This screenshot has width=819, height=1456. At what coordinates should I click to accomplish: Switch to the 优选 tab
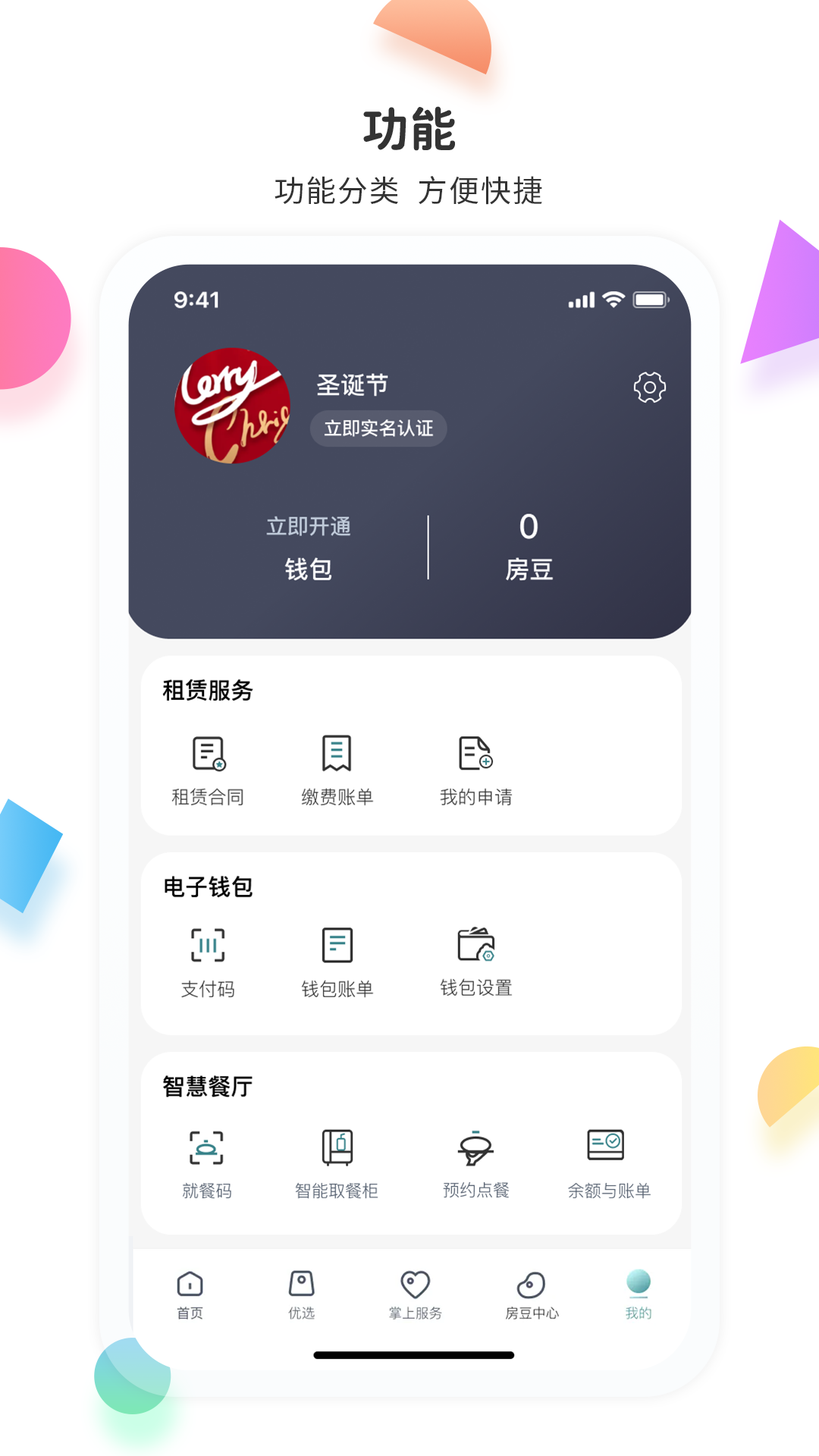coord(303,1293)
